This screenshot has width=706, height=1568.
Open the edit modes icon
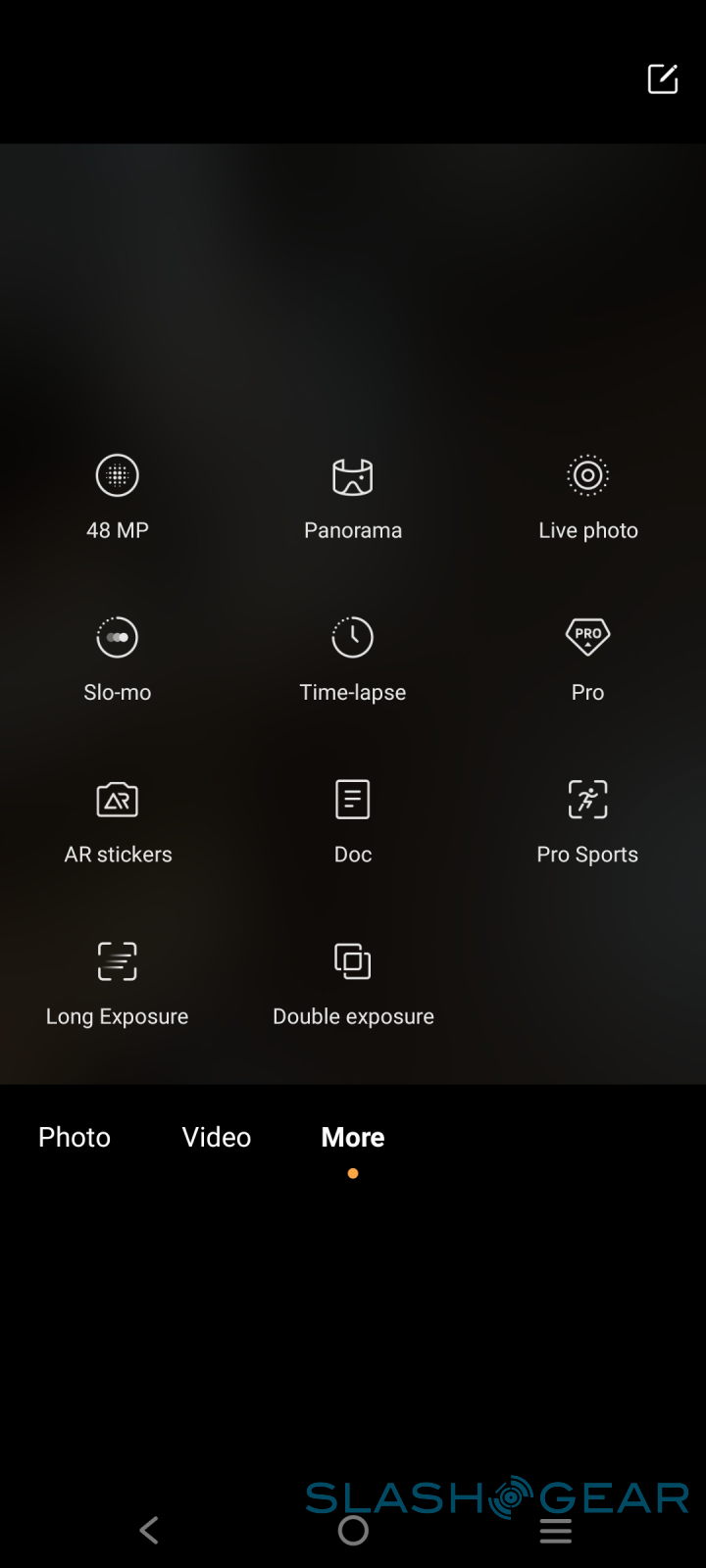(x=663, y=78)
